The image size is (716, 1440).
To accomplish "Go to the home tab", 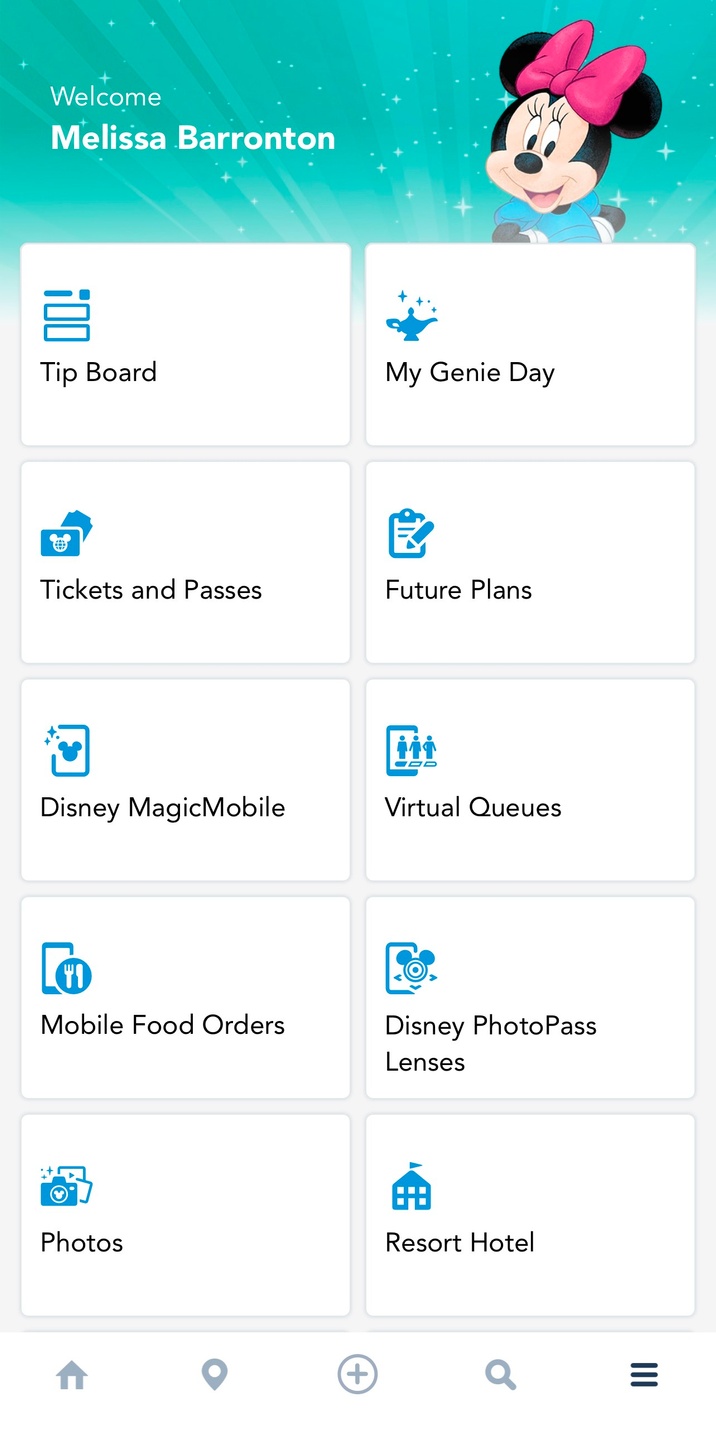I will tap(72, 1376).
